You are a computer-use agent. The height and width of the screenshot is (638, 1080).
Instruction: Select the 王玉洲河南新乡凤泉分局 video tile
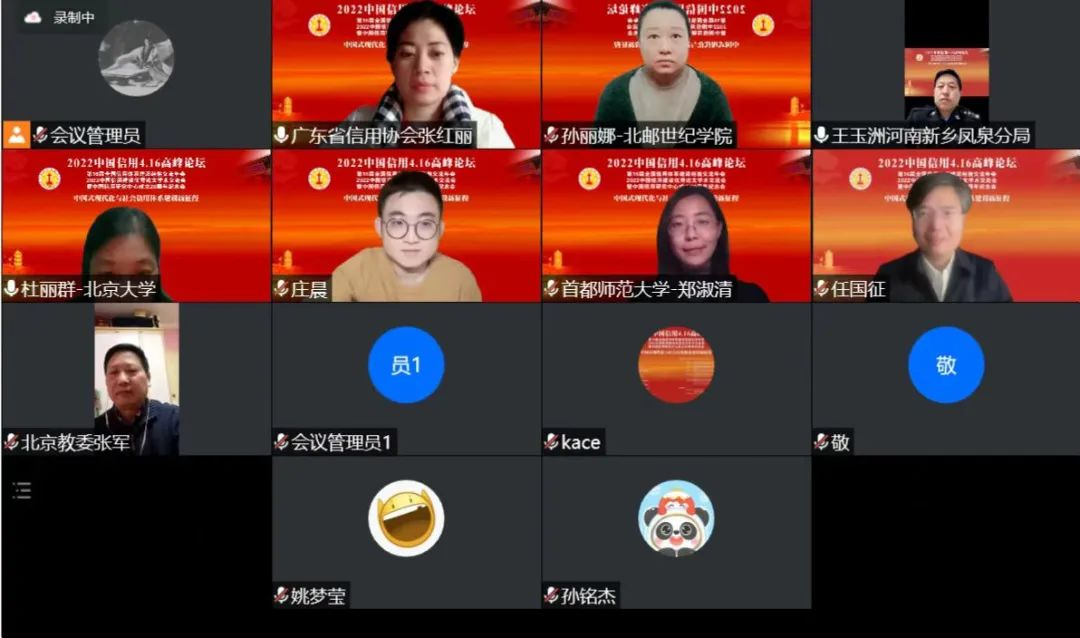tap(946, 75)
